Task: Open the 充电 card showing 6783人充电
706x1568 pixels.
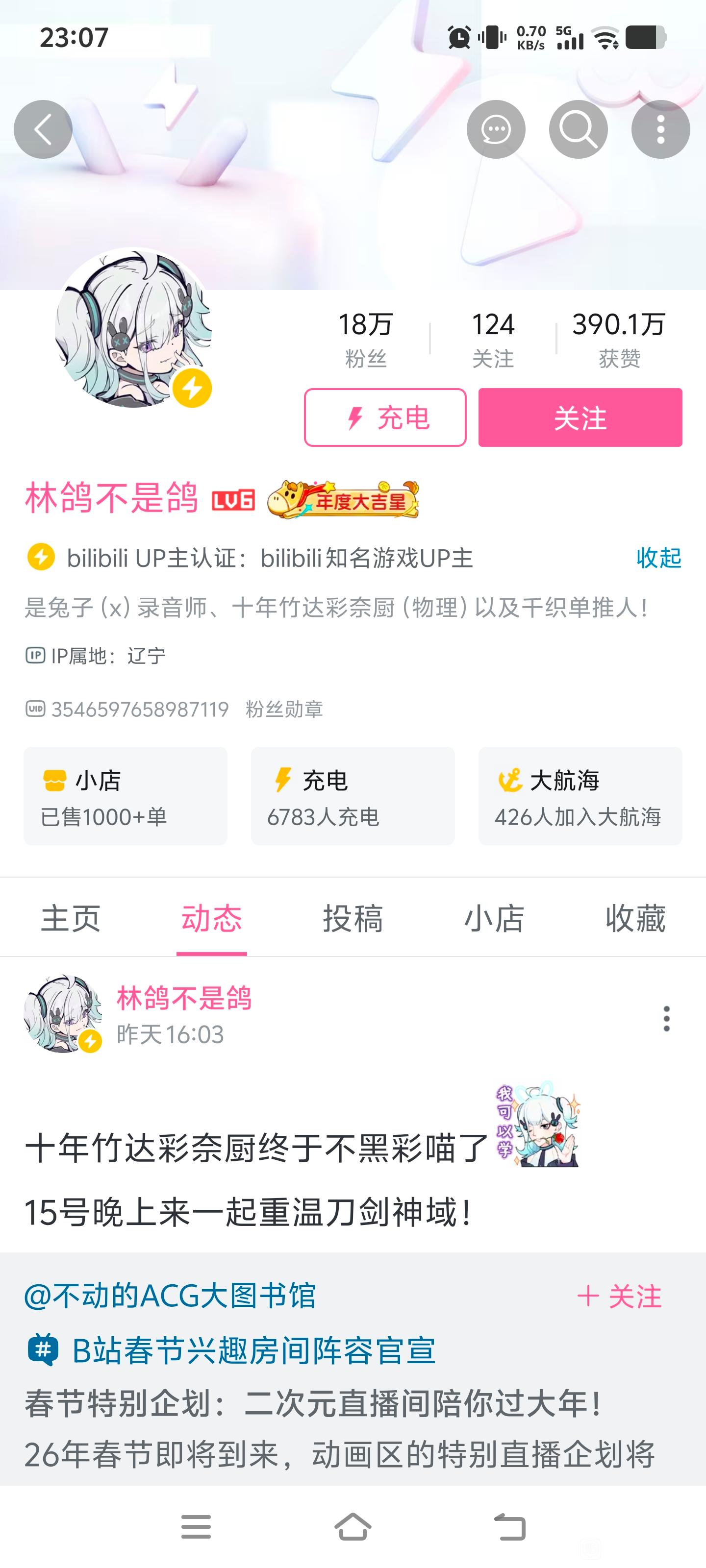Action: 353,796
